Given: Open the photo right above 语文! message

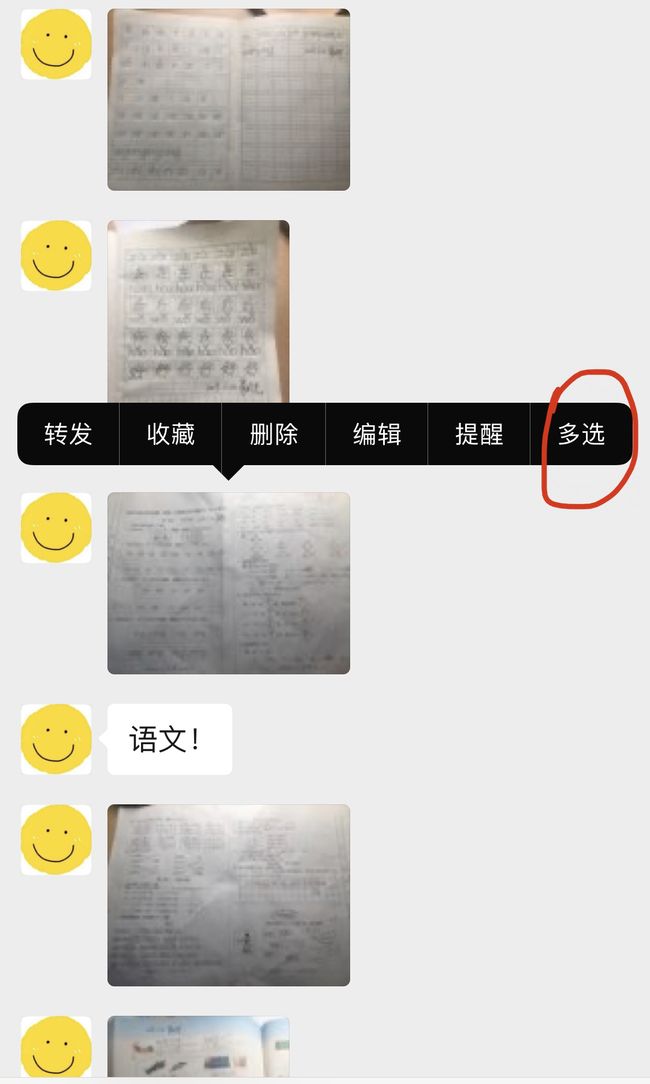Looking at the screenshot, I should pyautogui.click(x=228, y=583).
